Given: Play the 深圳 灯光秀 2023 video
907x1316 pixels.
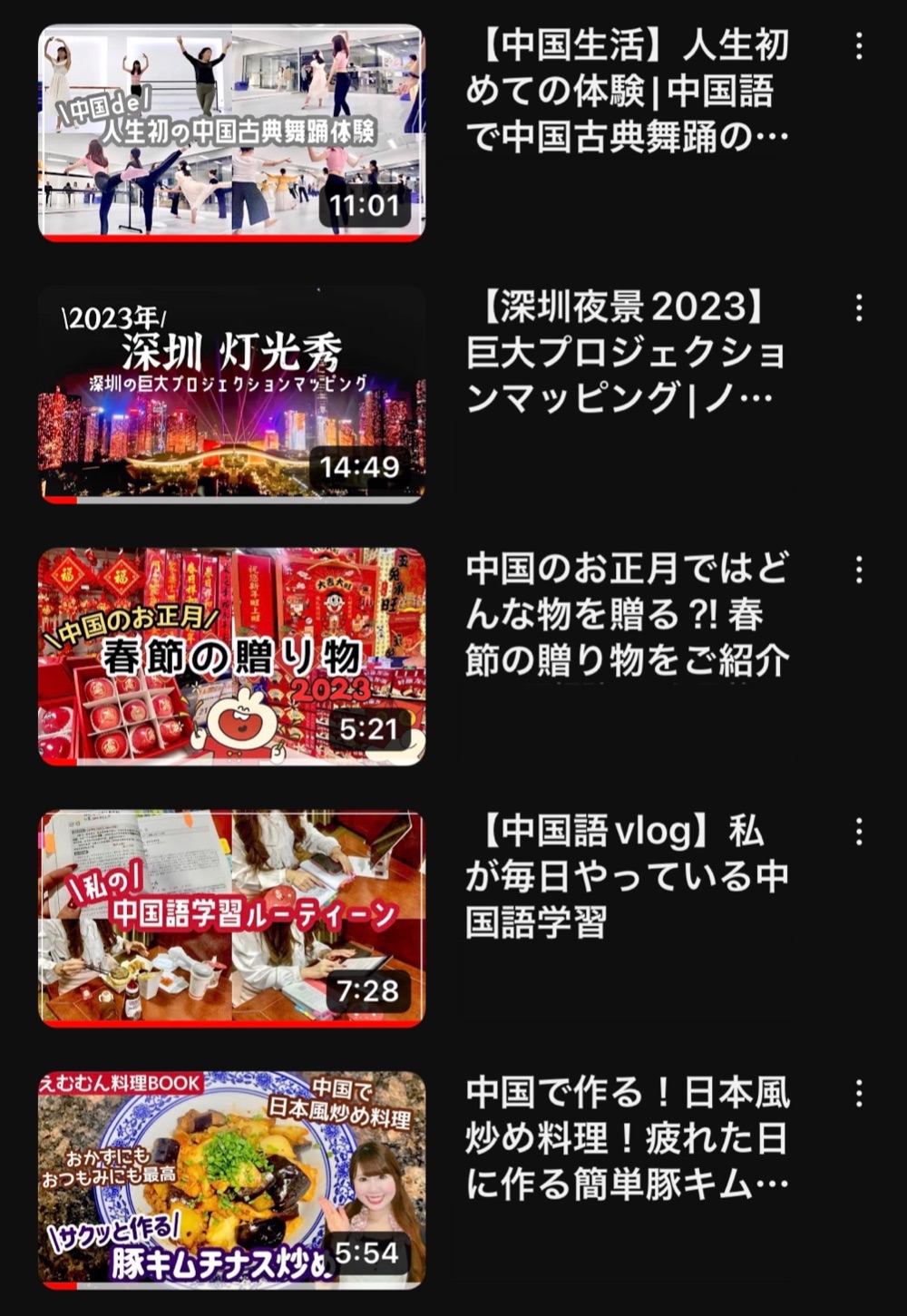Looking at the screenshot, I should 231,393.
